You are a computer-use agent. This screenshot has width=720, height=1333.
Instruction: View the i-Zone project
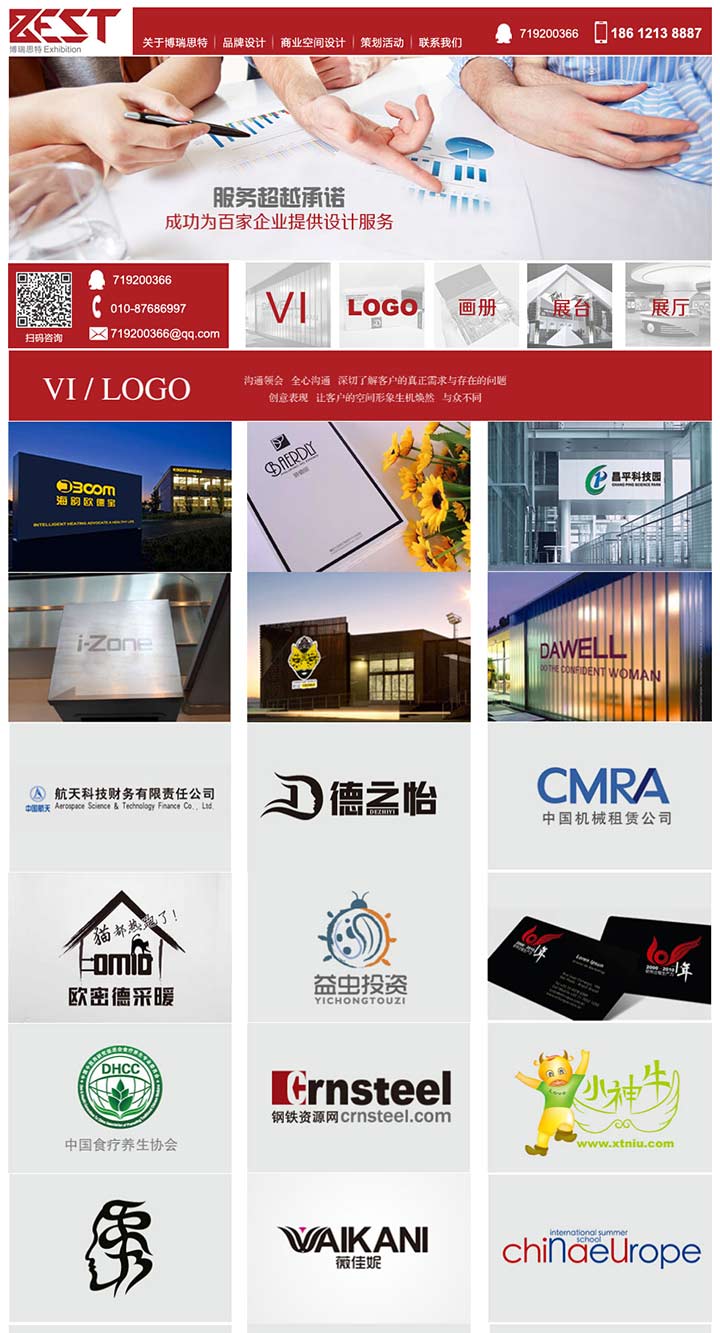pyautogui.click(x=120, y=647)
